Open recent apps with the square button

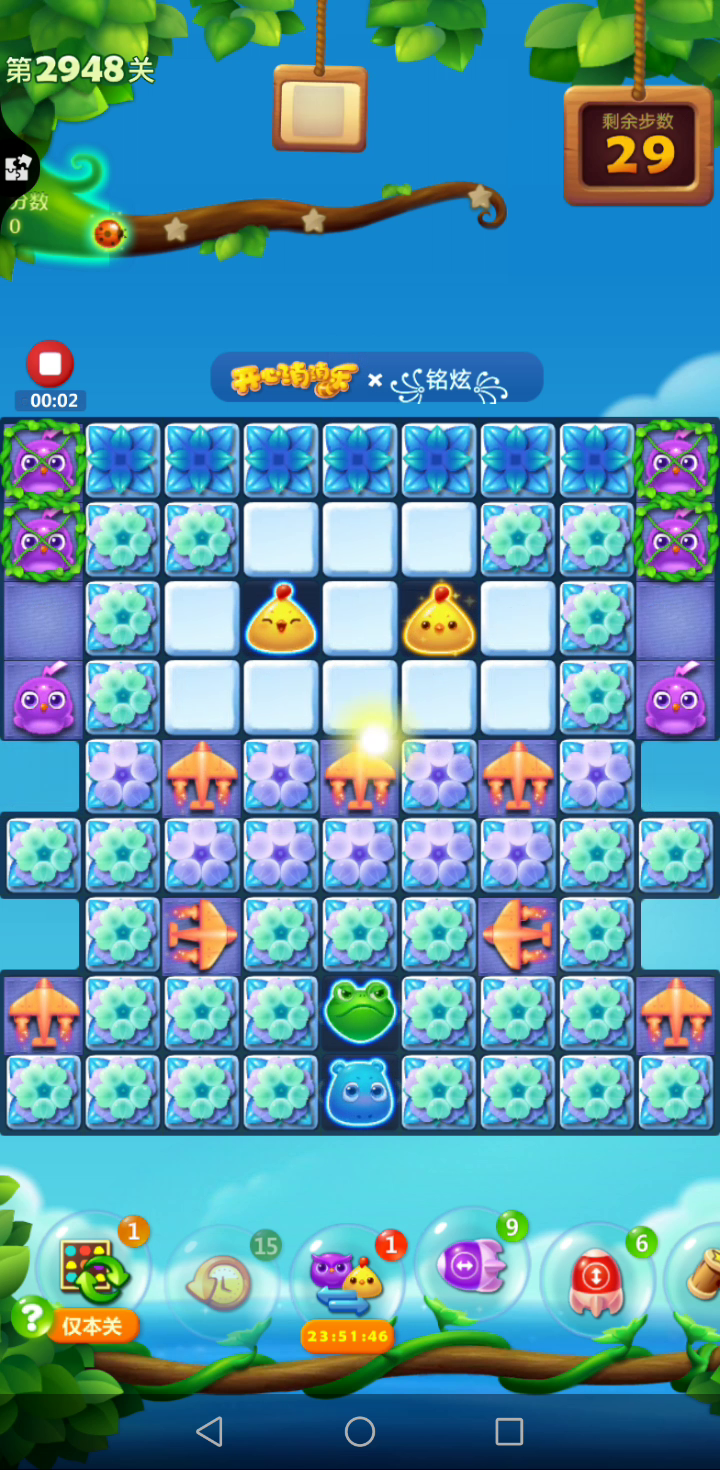(509, 1432)
